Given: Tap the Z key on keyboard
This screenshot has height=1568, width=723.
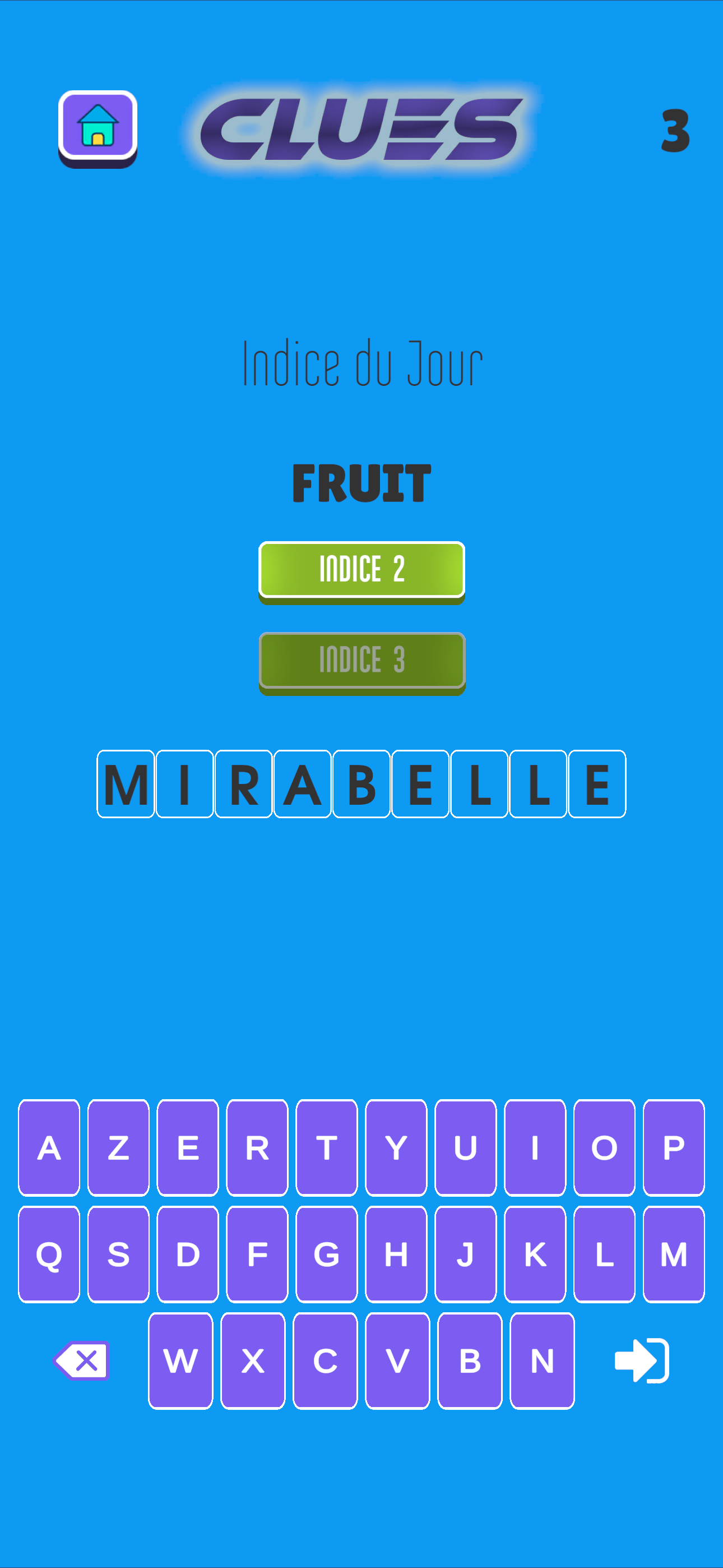Looking at the screenshot, I should 118,1147.
